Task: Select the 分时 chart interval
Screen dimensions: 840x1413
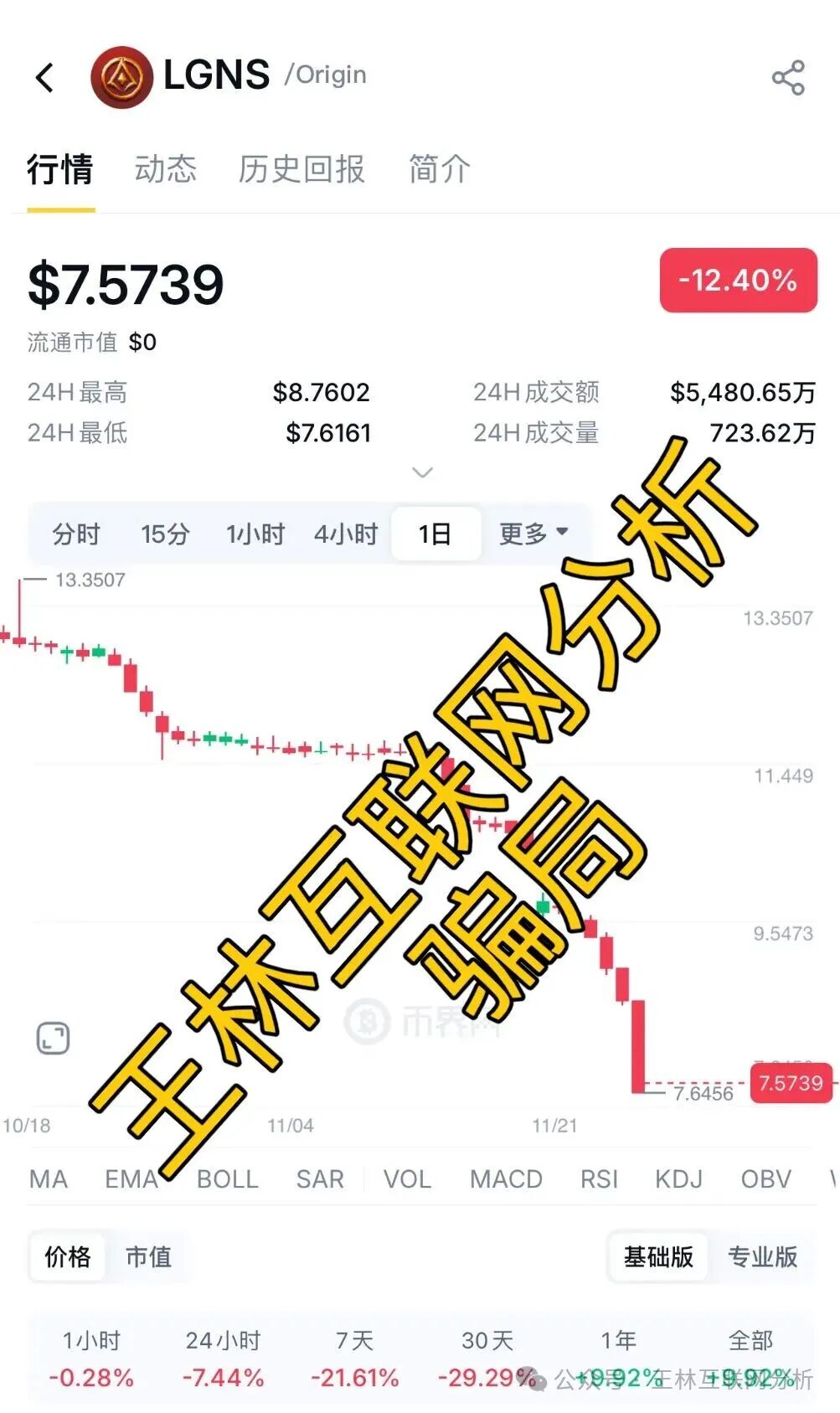Action: (76, 534)
